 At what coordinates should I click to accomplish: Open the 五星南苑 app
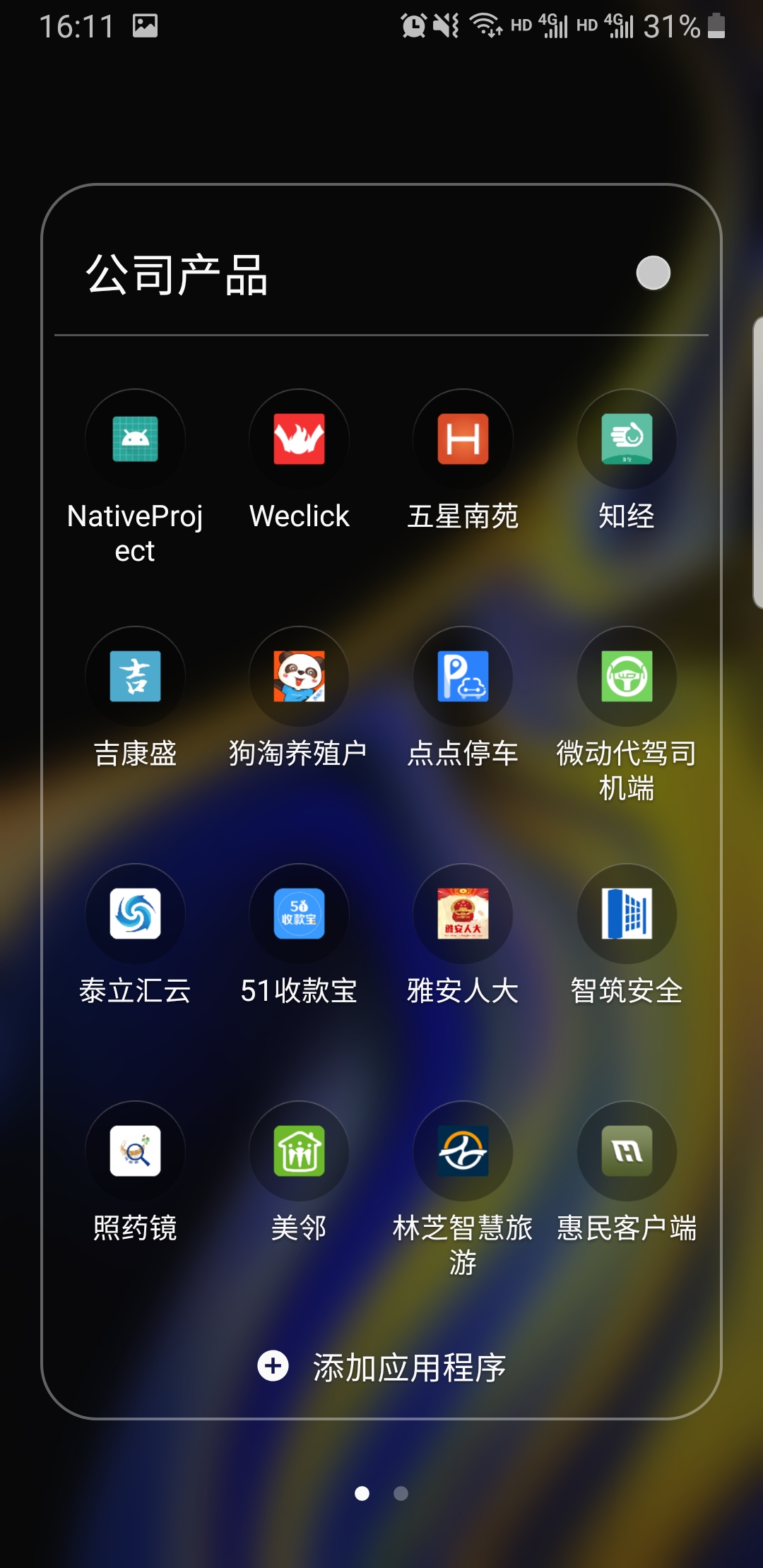(463, 439)
